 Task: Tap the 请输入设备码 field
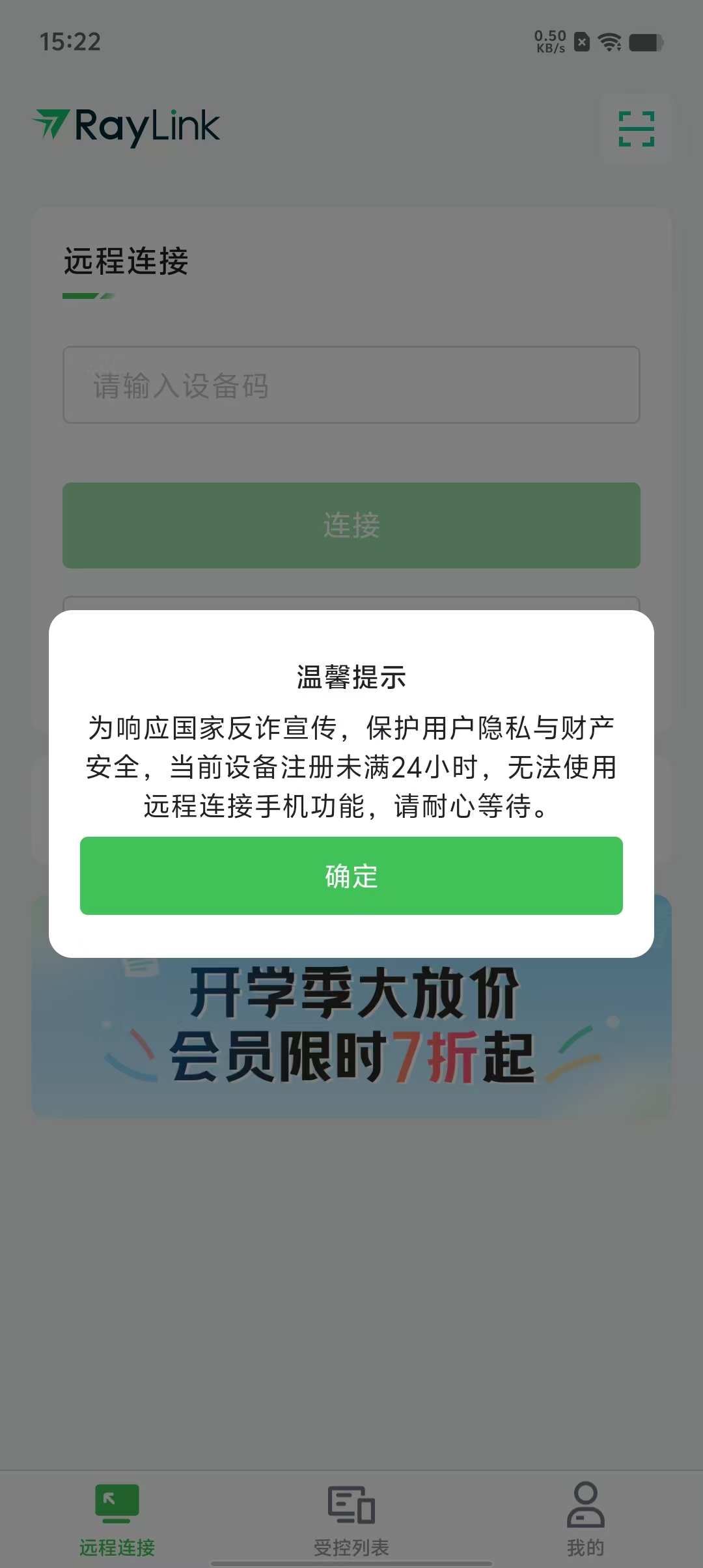pyautogui.click(x=351, y=385)
